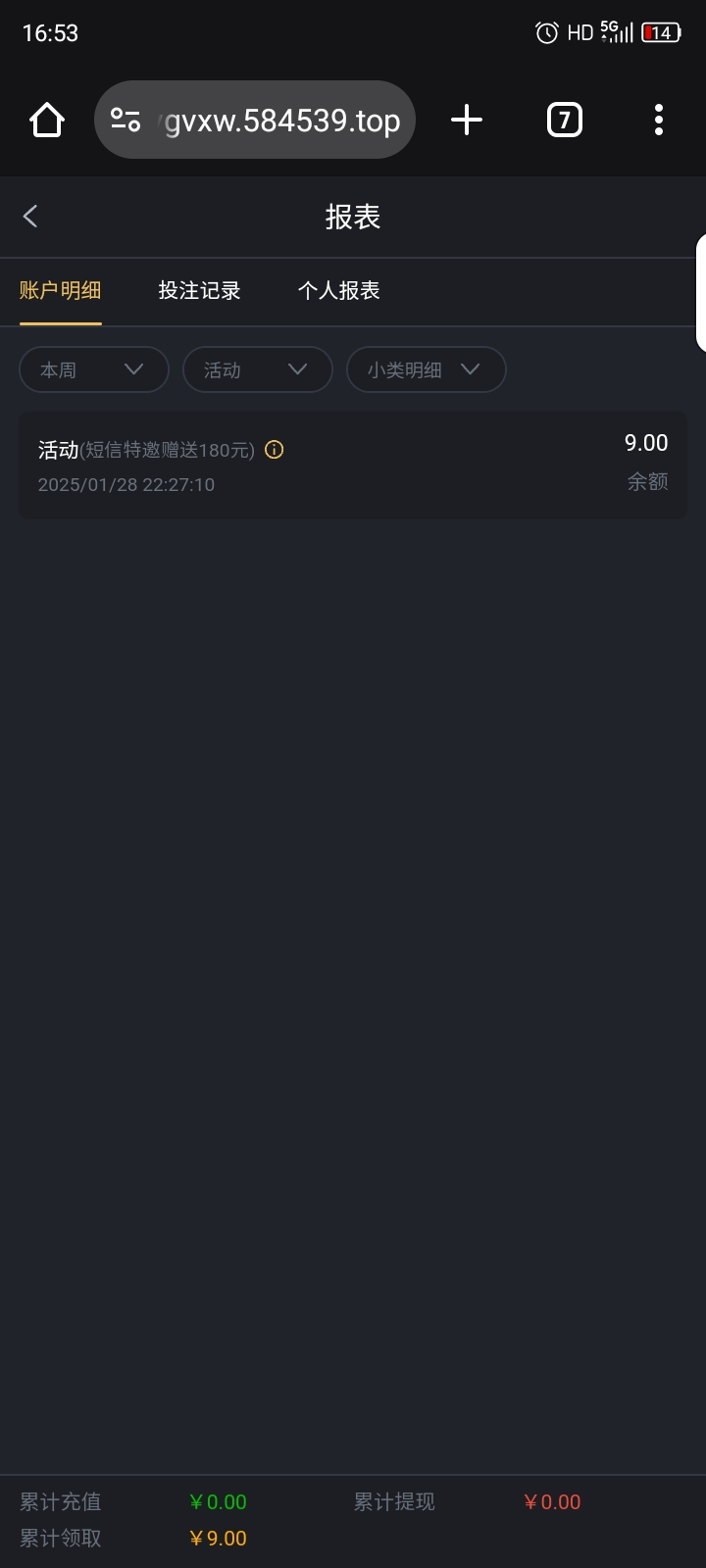Show the open tabs switcher
Image resolution: width=706 pixels, height=1568 pixels.
tap(564, 121)
